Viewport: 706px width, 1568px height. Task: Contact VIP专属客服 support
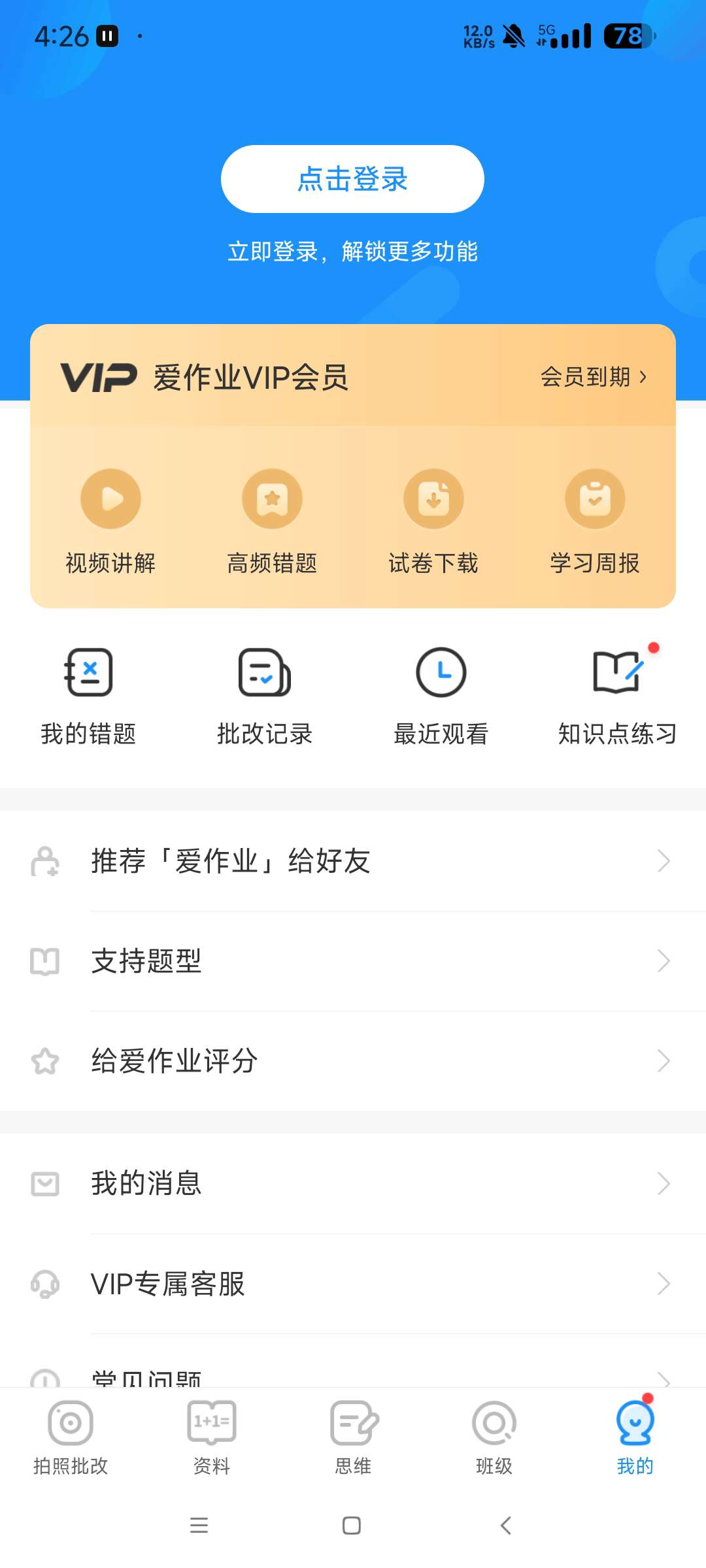click(x=353, y=1284)
